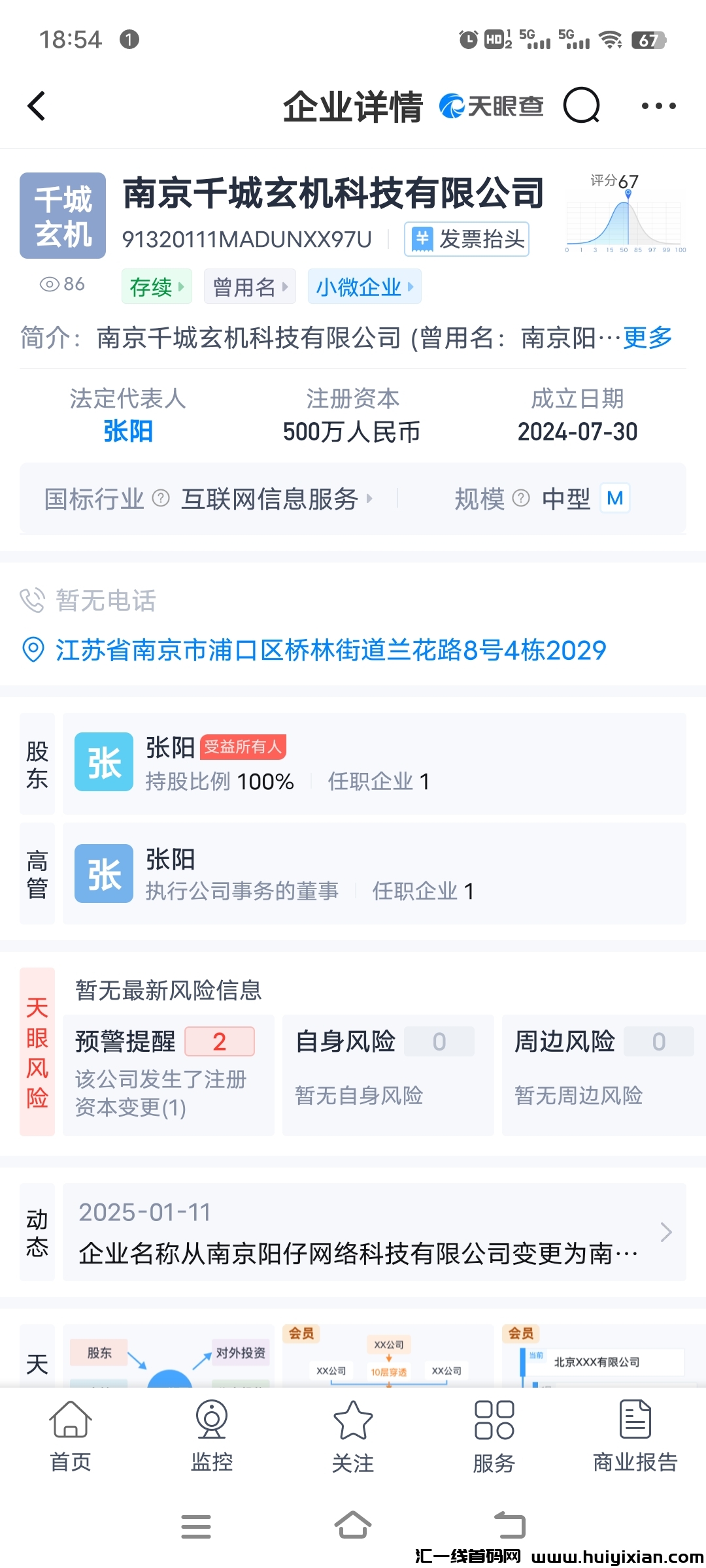This screenshot has height=1568, width=706.
Task: Open the 存续 status chip
Action: pyautogui.click(x=156, y=287)
